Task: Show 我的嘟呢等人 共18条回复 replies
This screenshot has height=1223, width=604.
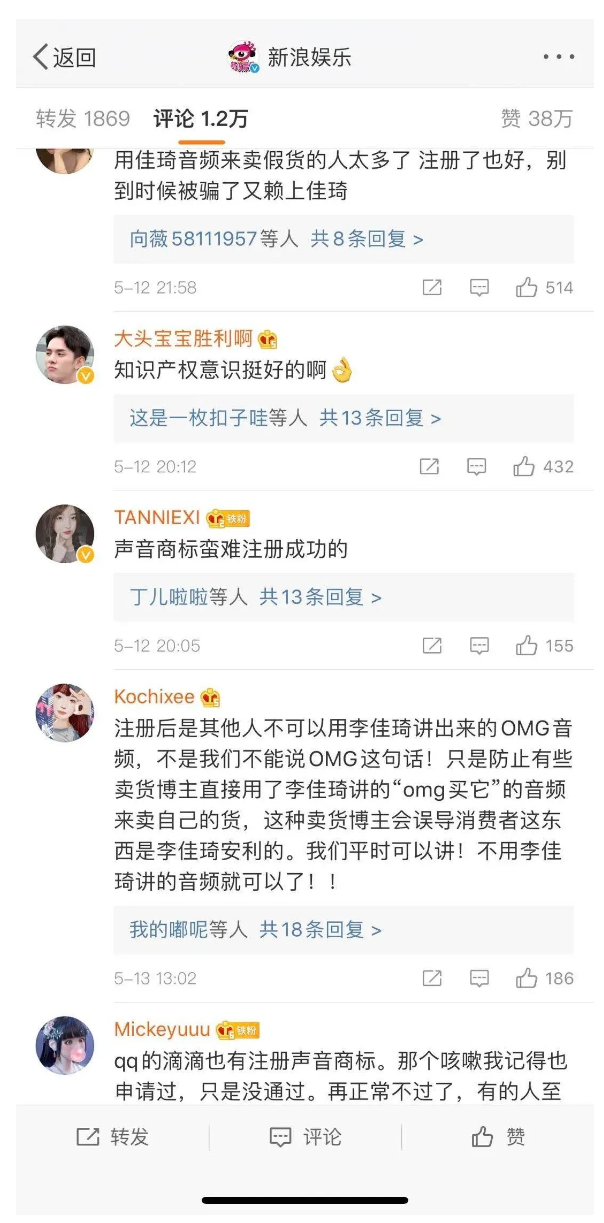Action: 255,930
